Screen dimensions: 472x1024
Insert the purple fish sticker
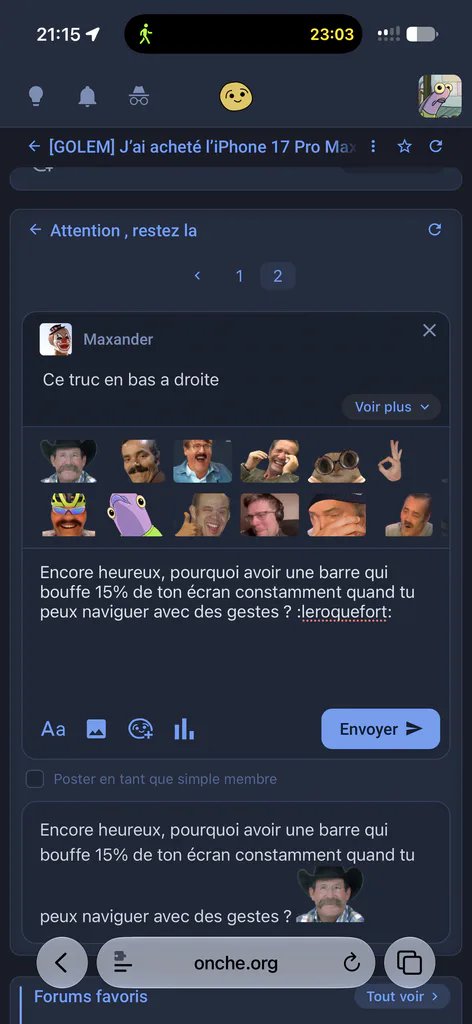click(135, 515)
